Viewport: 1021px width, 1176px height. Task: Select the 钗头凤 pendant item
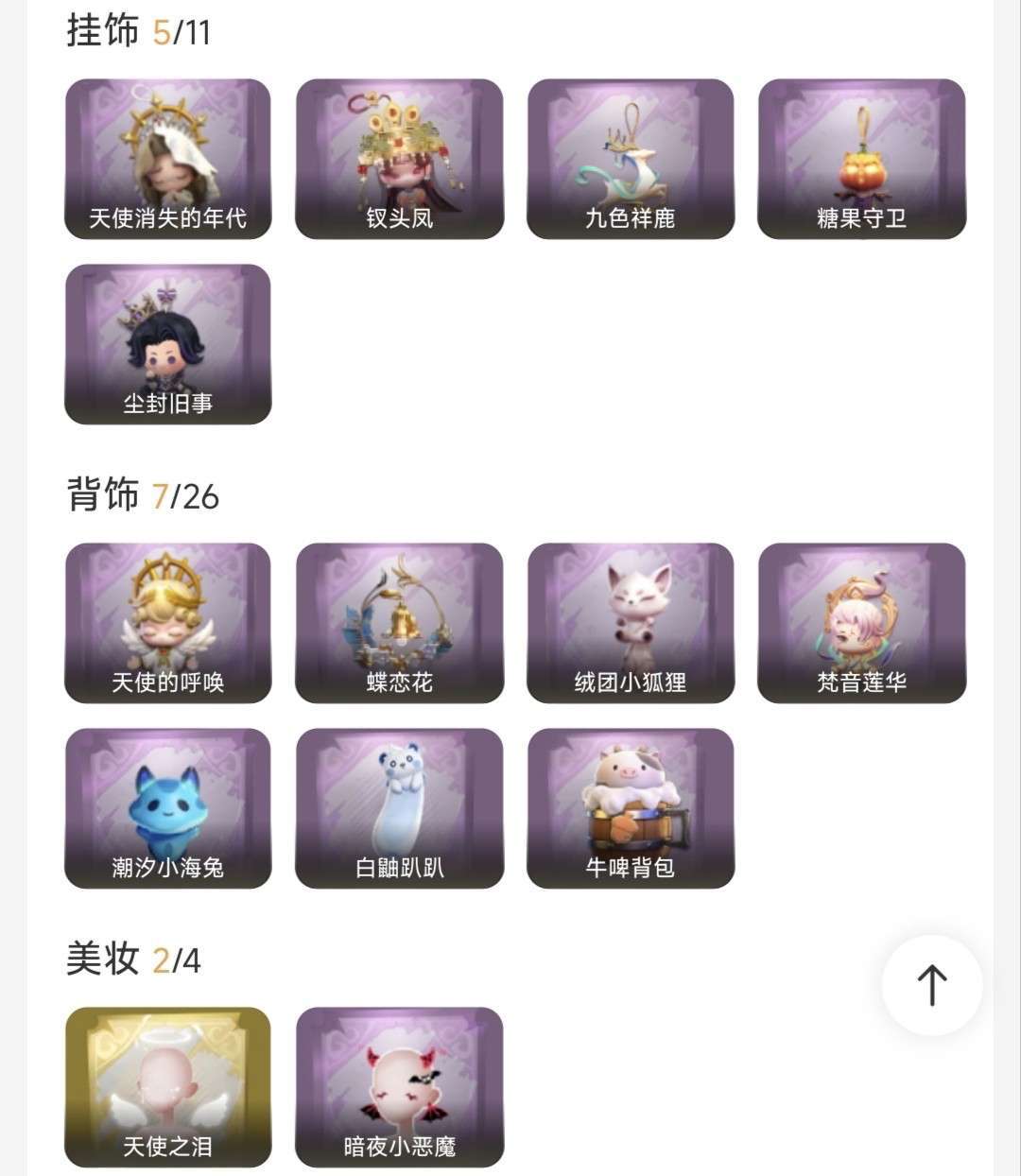[x=399, y=159]
